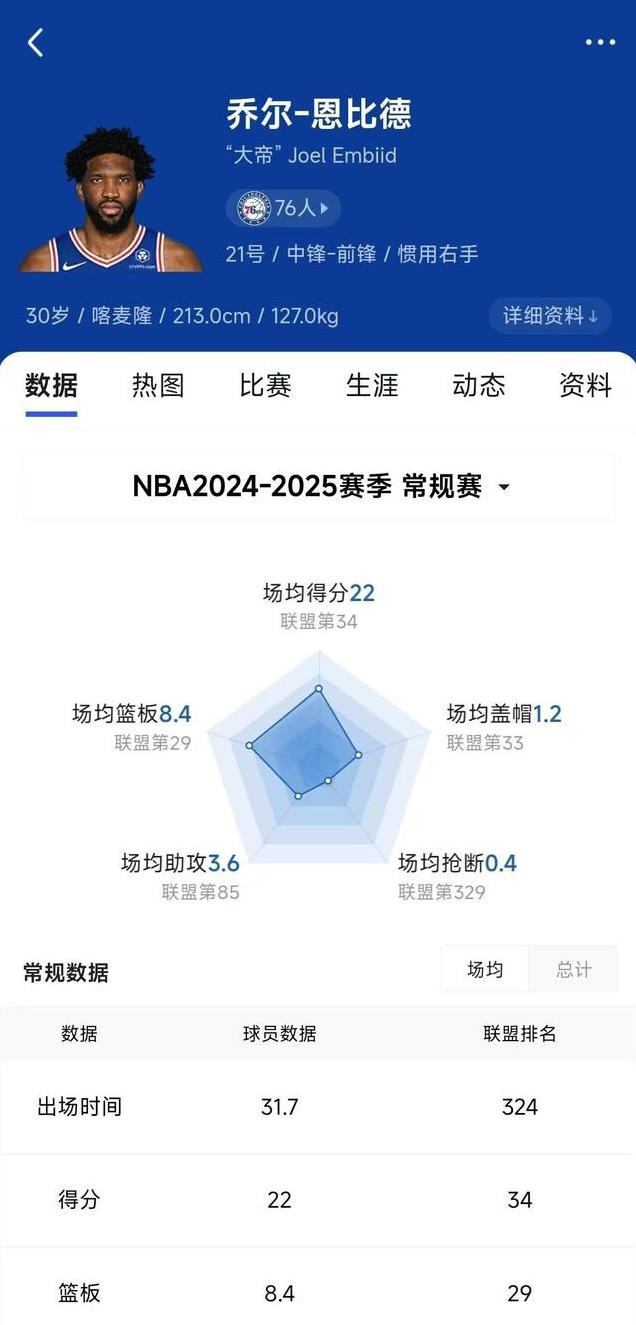Go back using the top-left arrow

click(36, 42)
